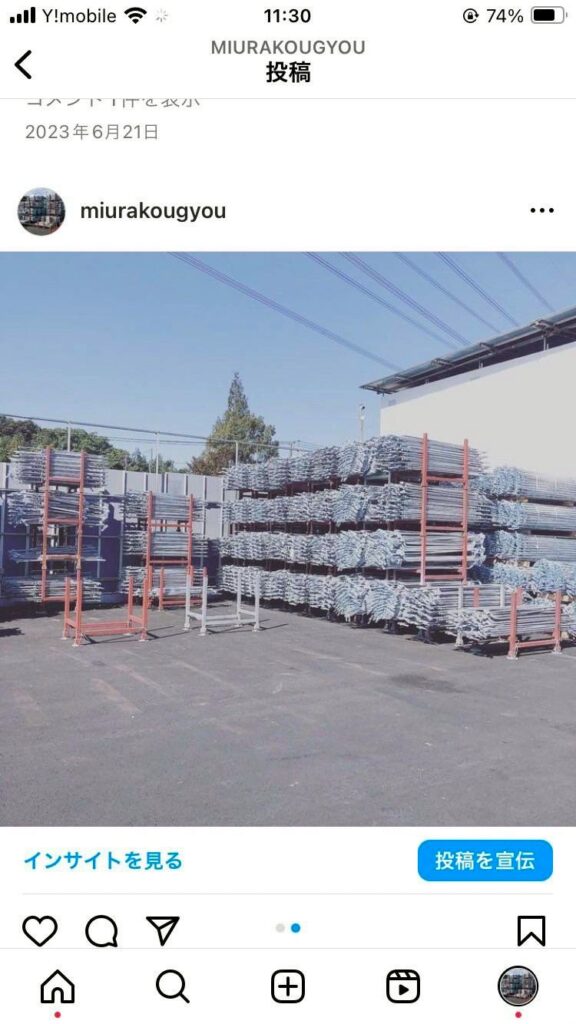This screenshot has height=1024, width=576.
Task: Tap the miurakougyou profile picture
Action: click(x=41, y=211)
